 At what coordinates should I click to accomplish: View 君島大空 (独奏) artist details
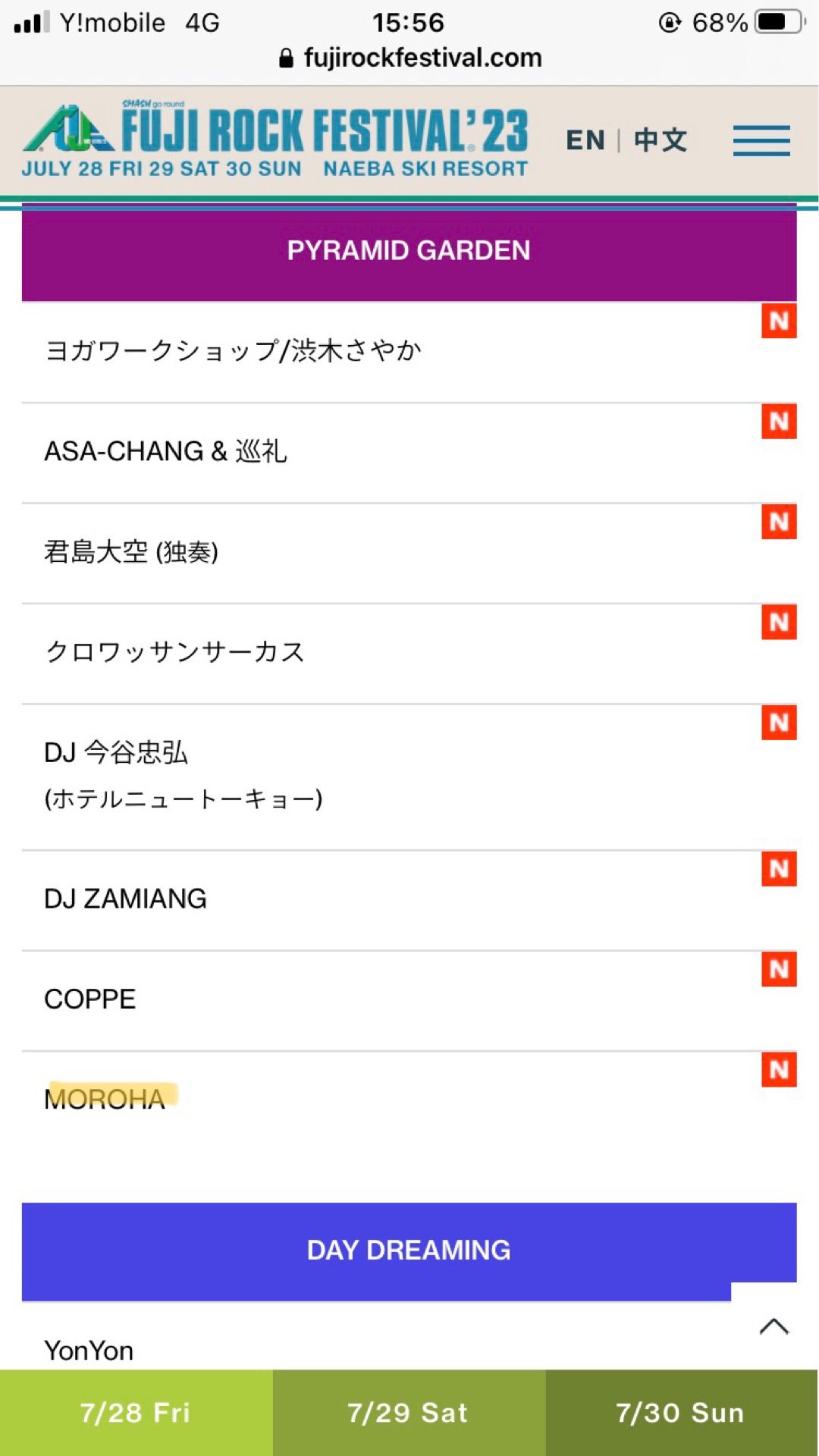click(x=131, y=552)
